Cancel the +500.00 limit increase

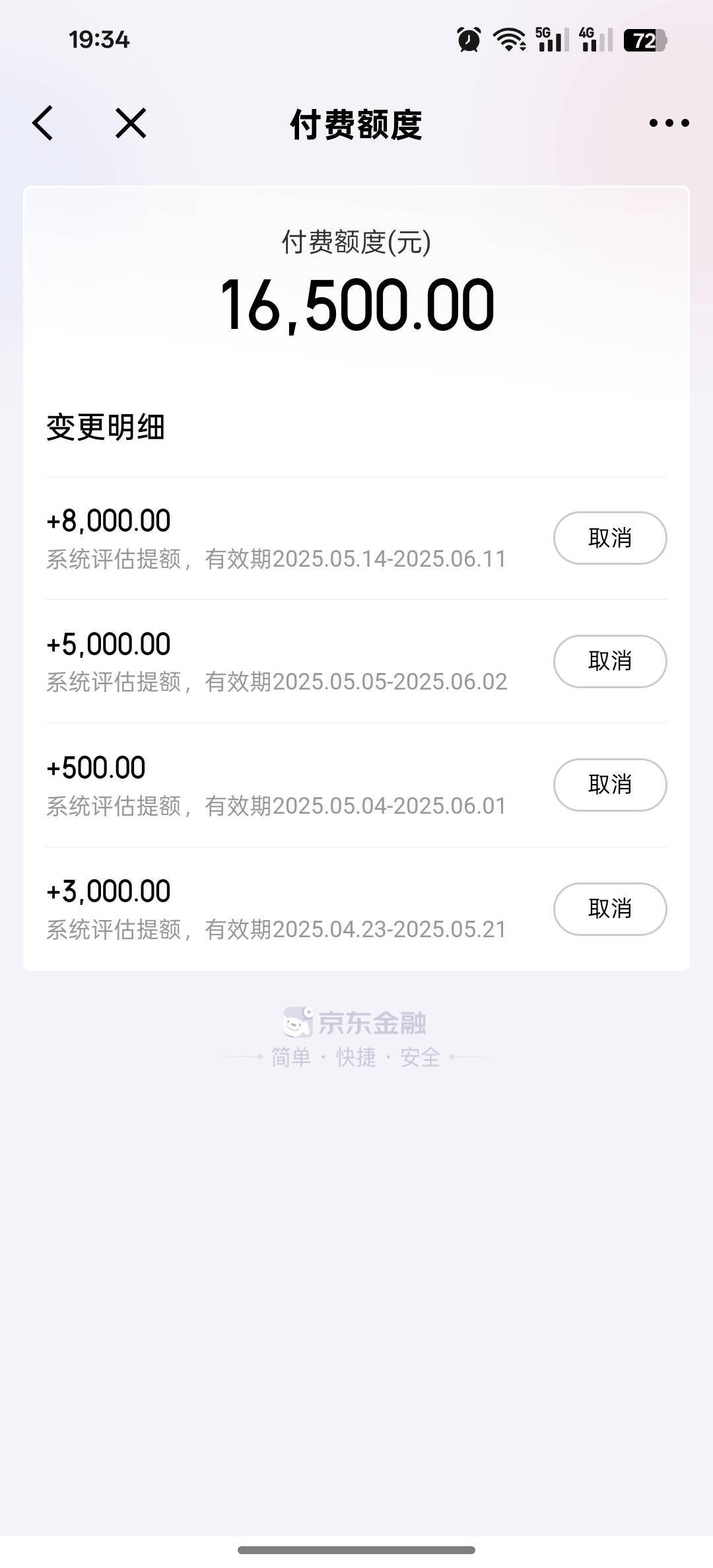tap(610, 785)
